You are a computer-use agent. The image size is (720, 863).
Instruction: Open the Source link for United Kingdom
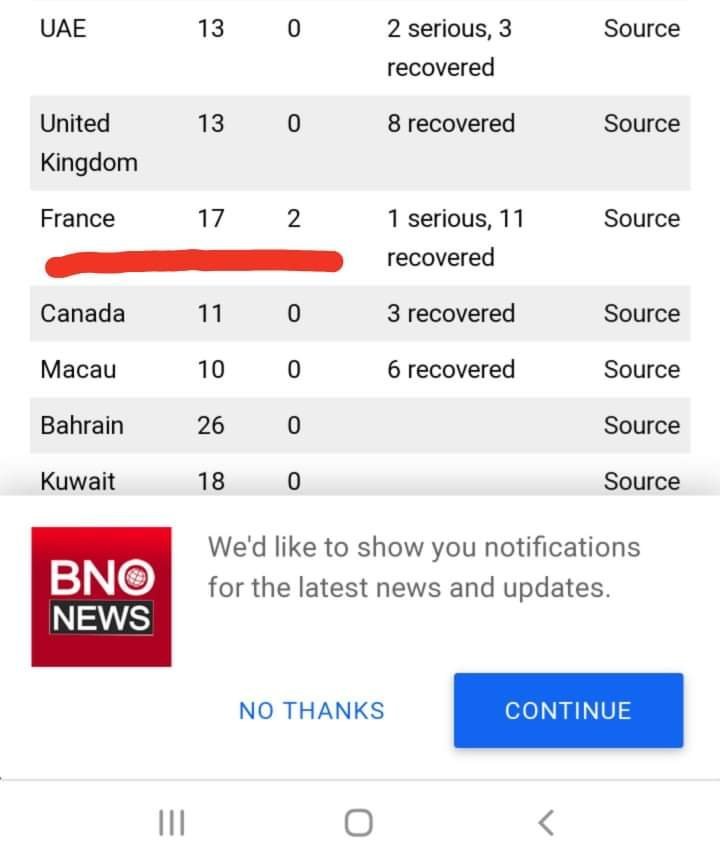(x=641, y=124)
